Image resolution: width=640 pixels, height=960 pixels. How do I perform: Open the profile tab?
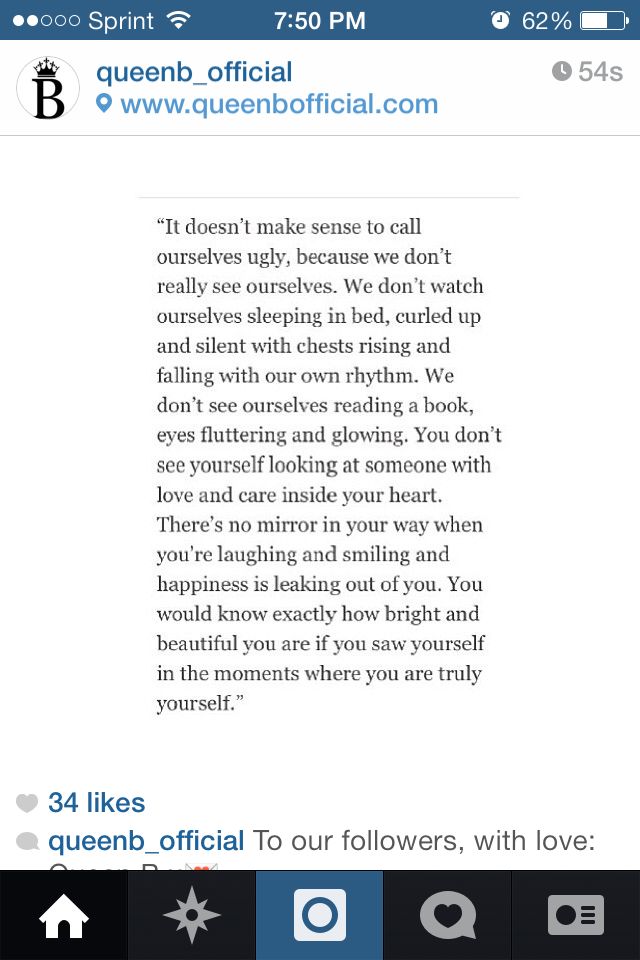pyautogui.click(x=575, y=916)
